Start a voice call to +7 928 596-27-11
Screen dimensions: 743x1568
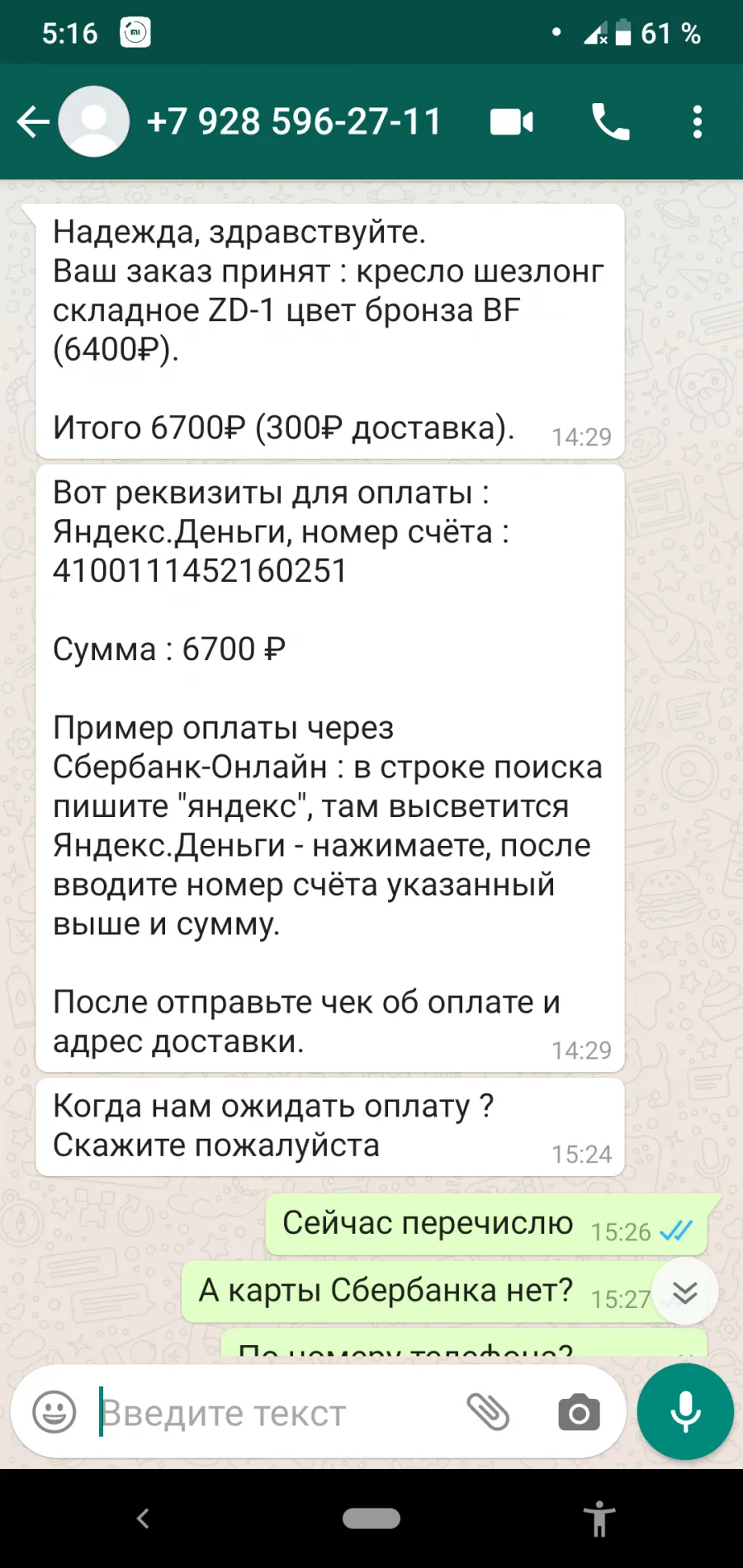611,122
